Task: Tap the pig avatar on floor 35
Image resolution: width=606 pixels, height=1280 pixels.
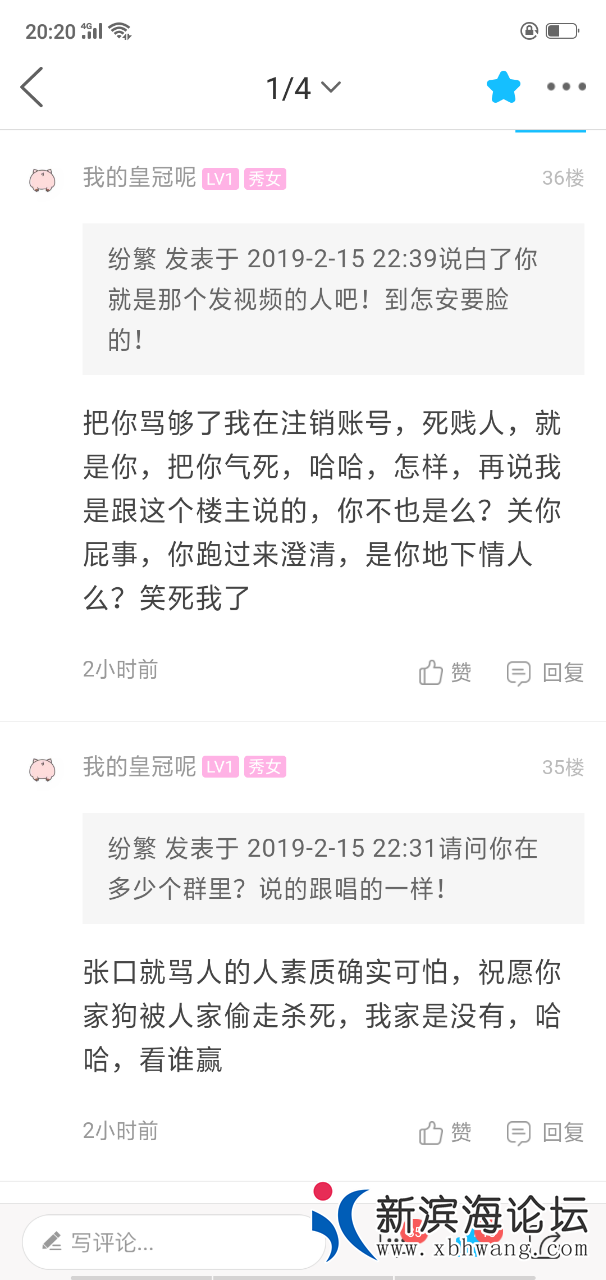Action: [x=42, y=769]
